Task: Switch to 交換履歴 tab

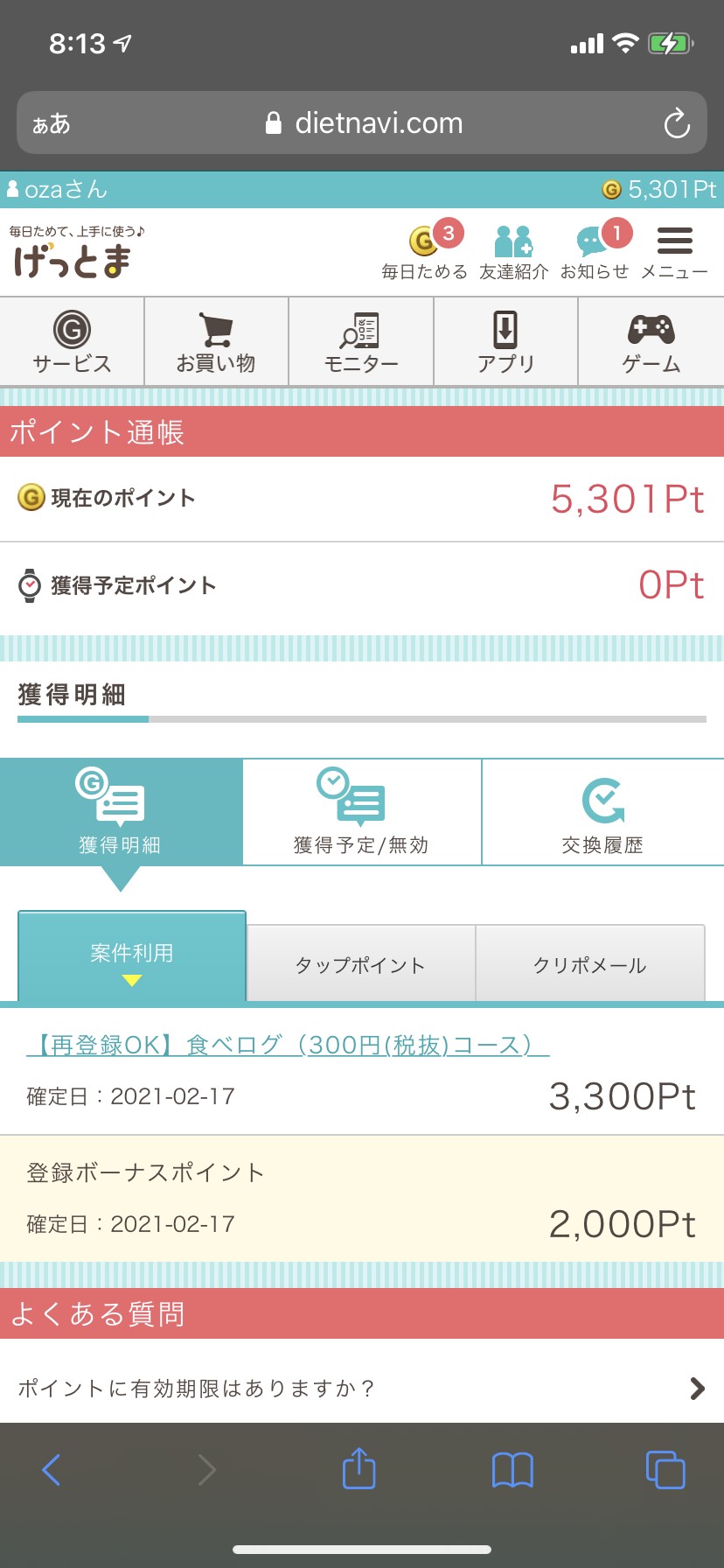Action: [x=602, y=812]
